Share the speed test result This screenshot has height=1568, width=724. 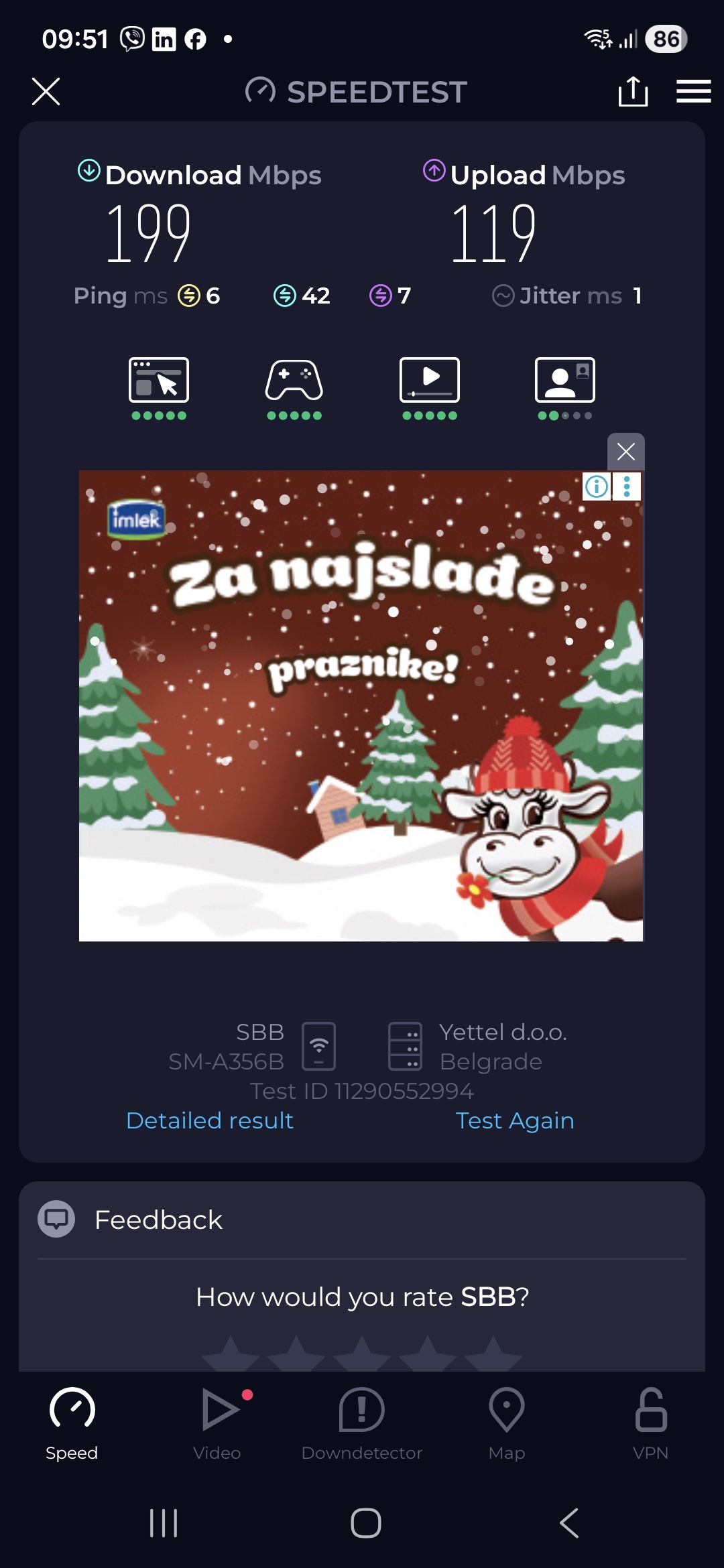(633, 91)
